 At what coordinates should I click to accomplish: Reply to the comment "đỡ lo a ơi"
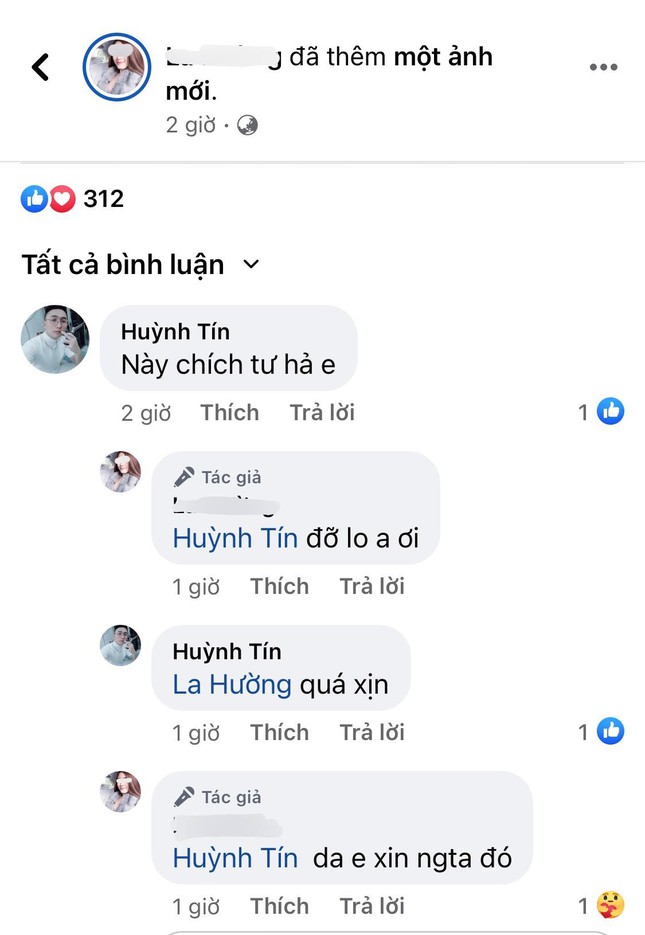[372, 586]
